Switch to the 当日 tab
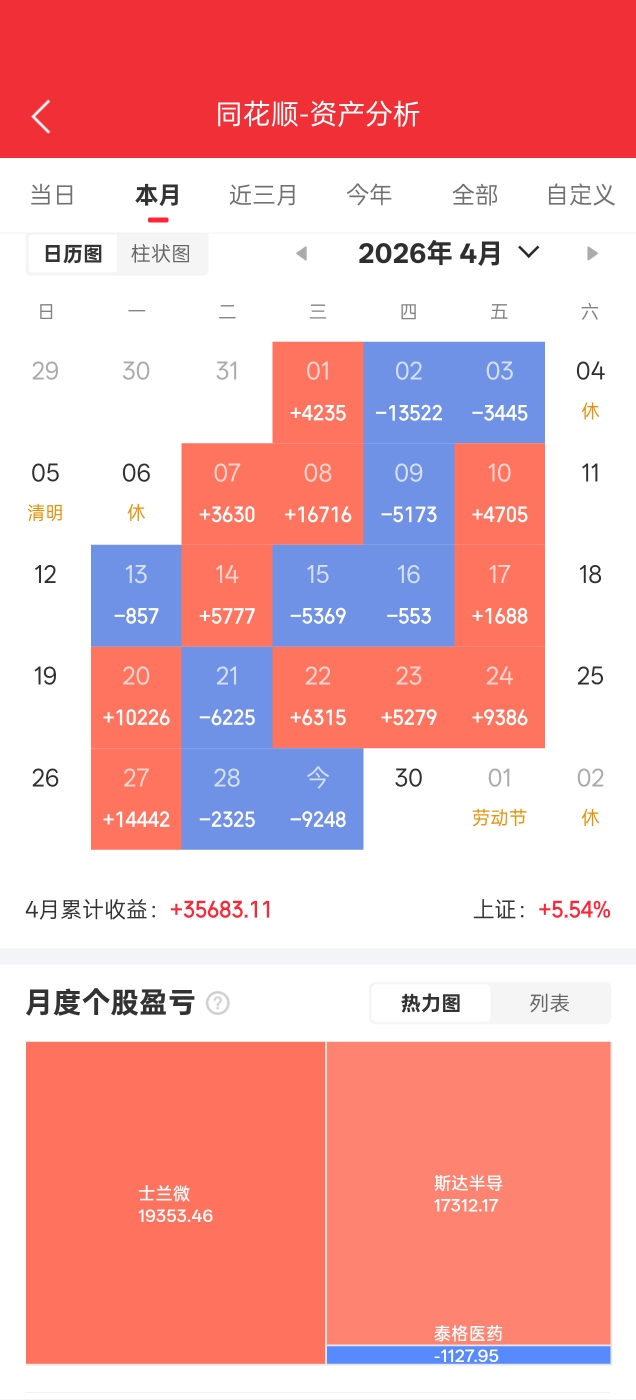636x1400 pixels. (x=52, y=195)
